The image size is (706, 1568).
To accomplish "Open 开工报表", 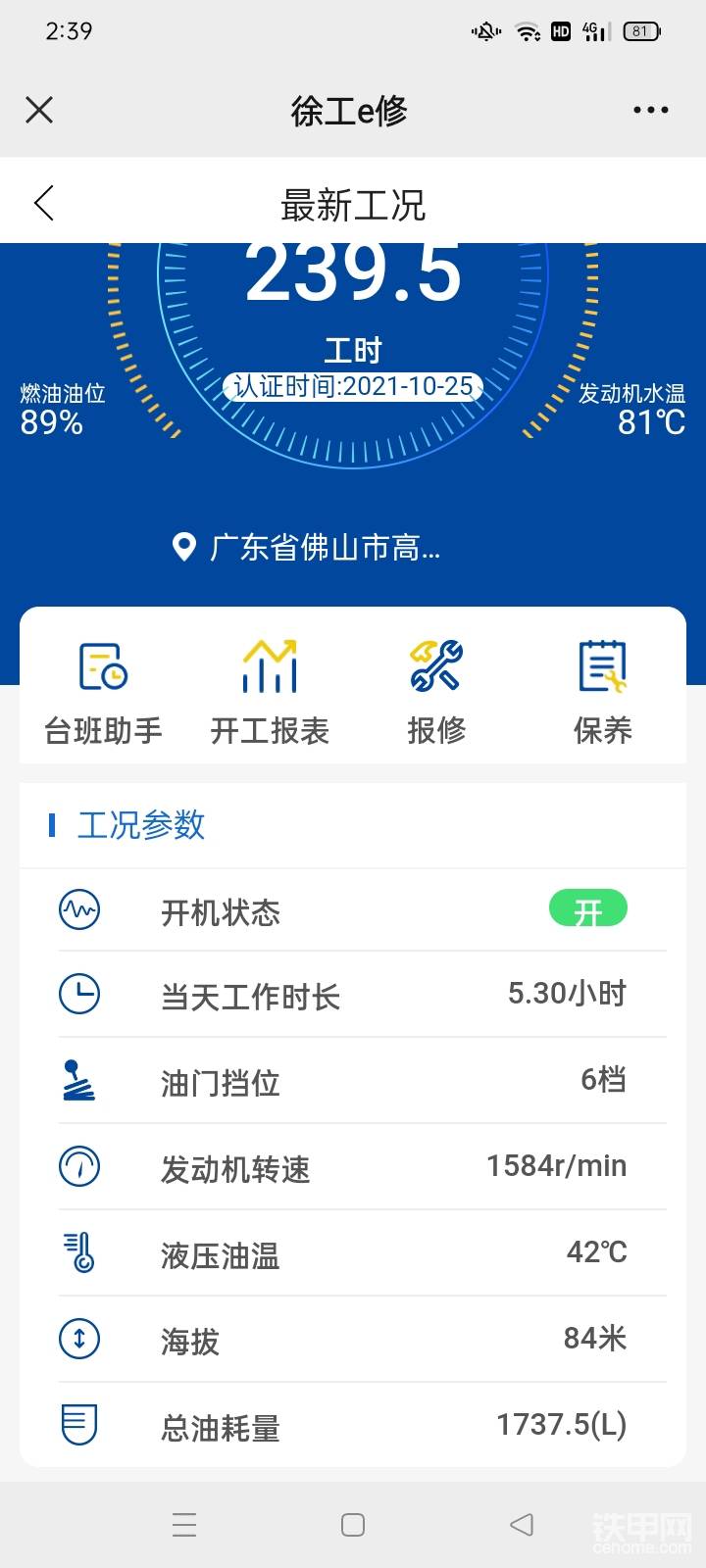I will [270, 692].
